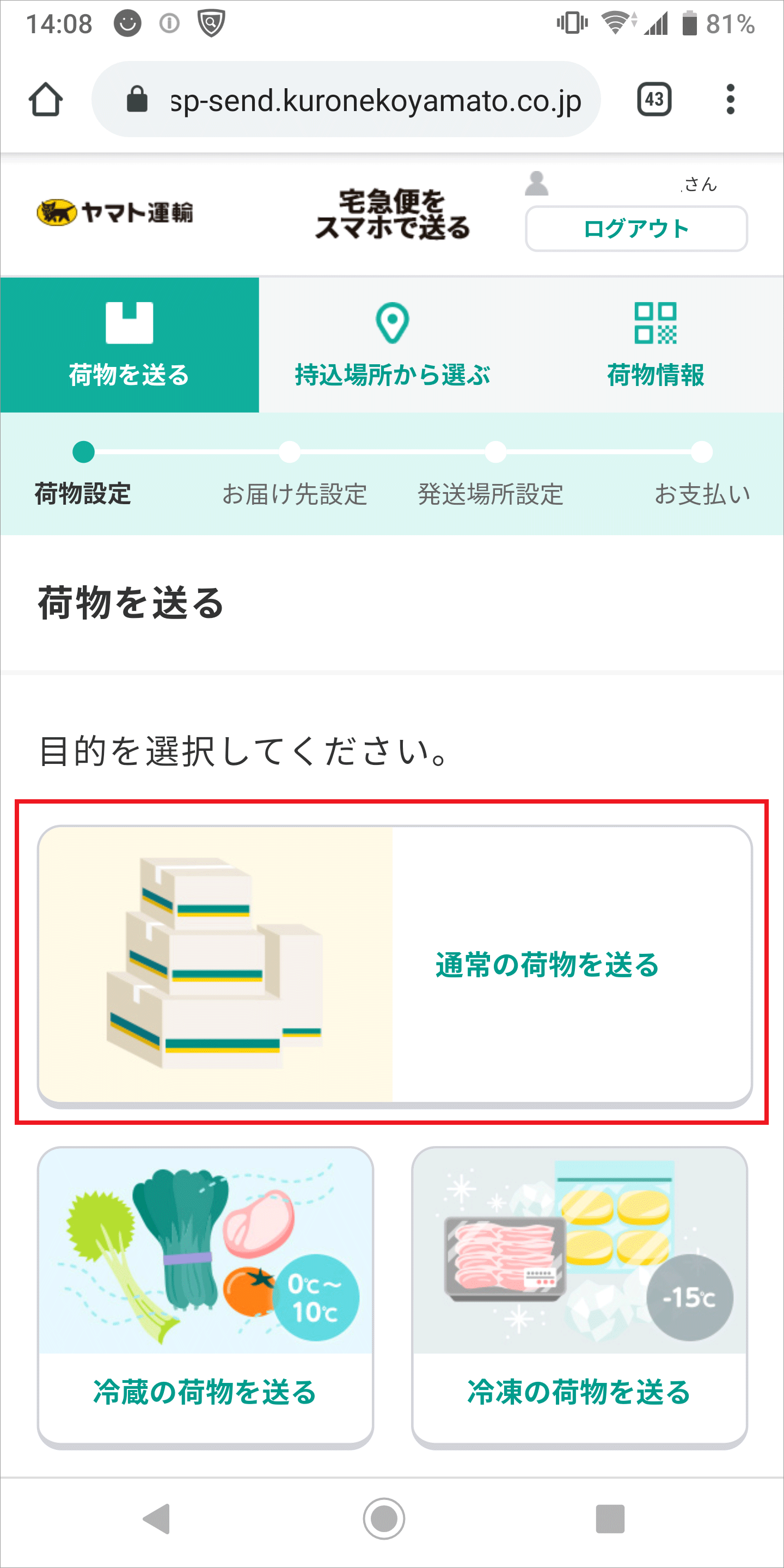Select 通常の荷物を送る card

coord(394,964)
